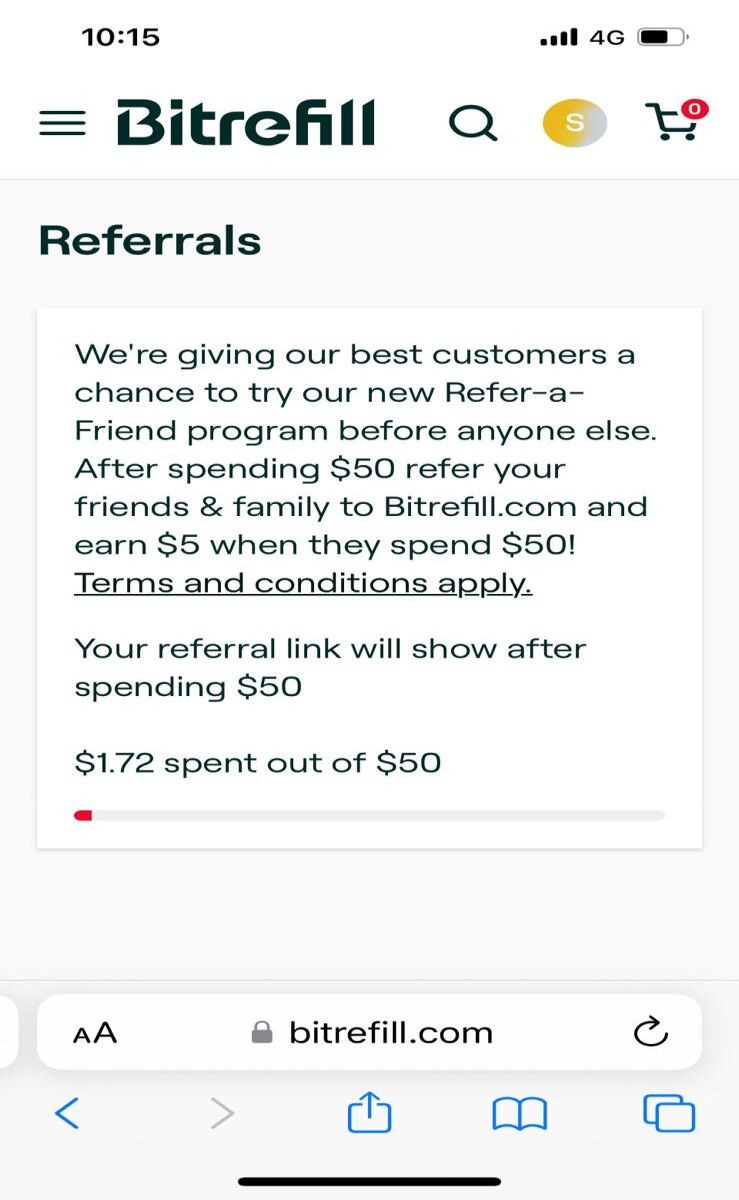Viewport: 739px width, 1200px height.
Task: Open the Terms and conditions apply link
Action: point(303,582)
